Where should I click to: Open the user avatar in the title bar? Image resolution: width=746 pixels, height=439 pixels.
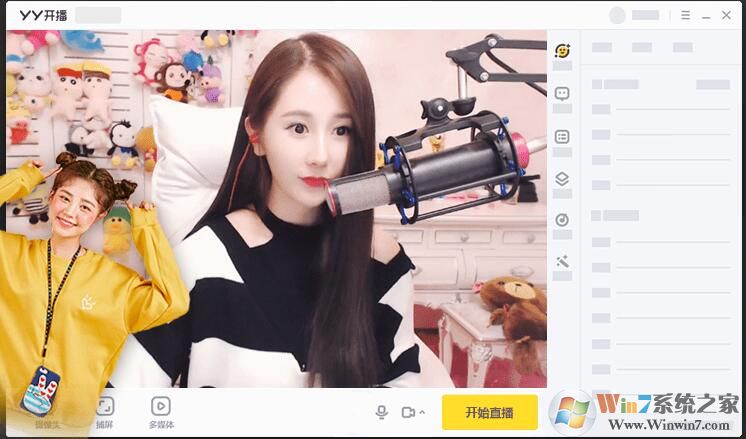(617, 15)
